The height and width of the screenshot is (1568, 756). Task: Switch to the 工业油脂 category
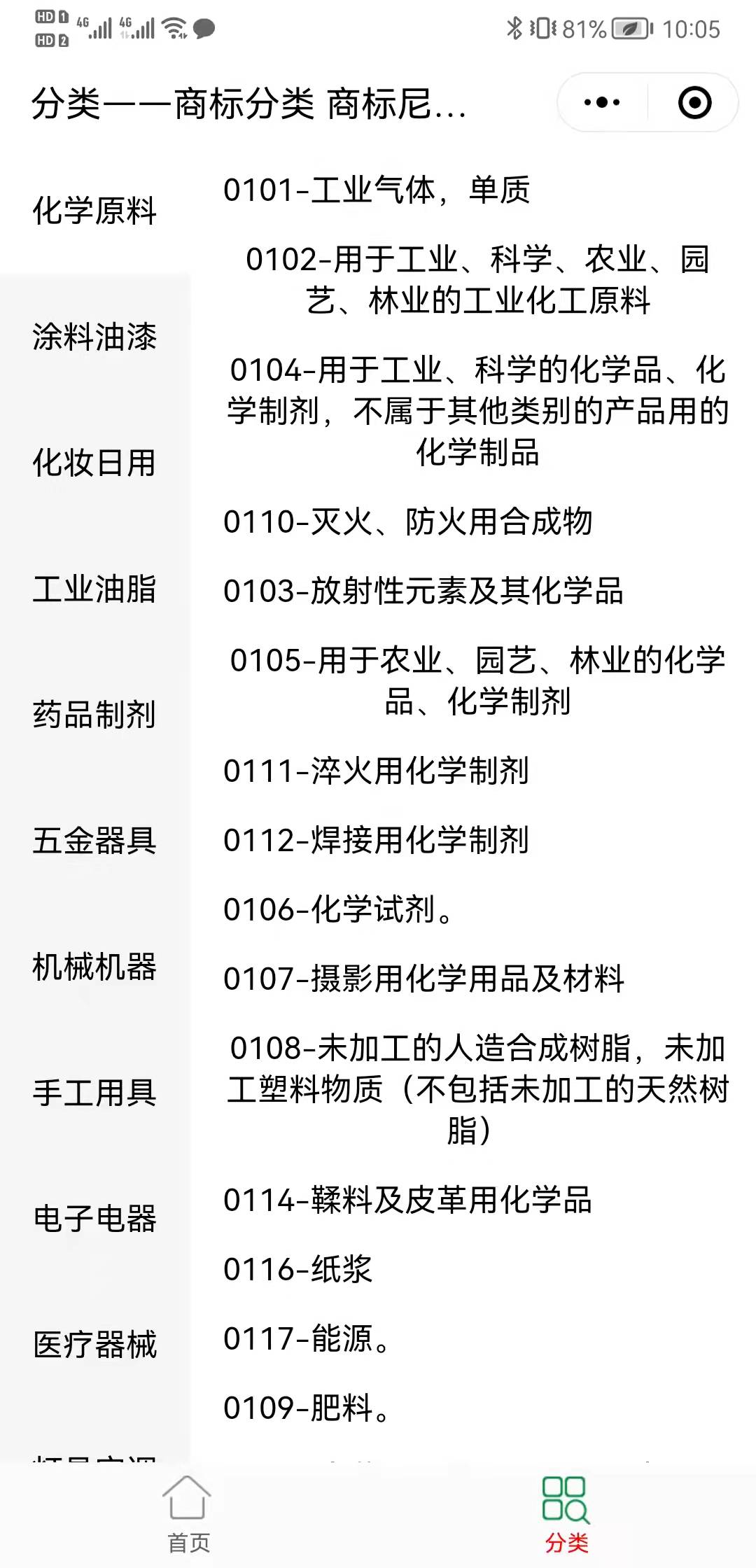tap(94, 589)
